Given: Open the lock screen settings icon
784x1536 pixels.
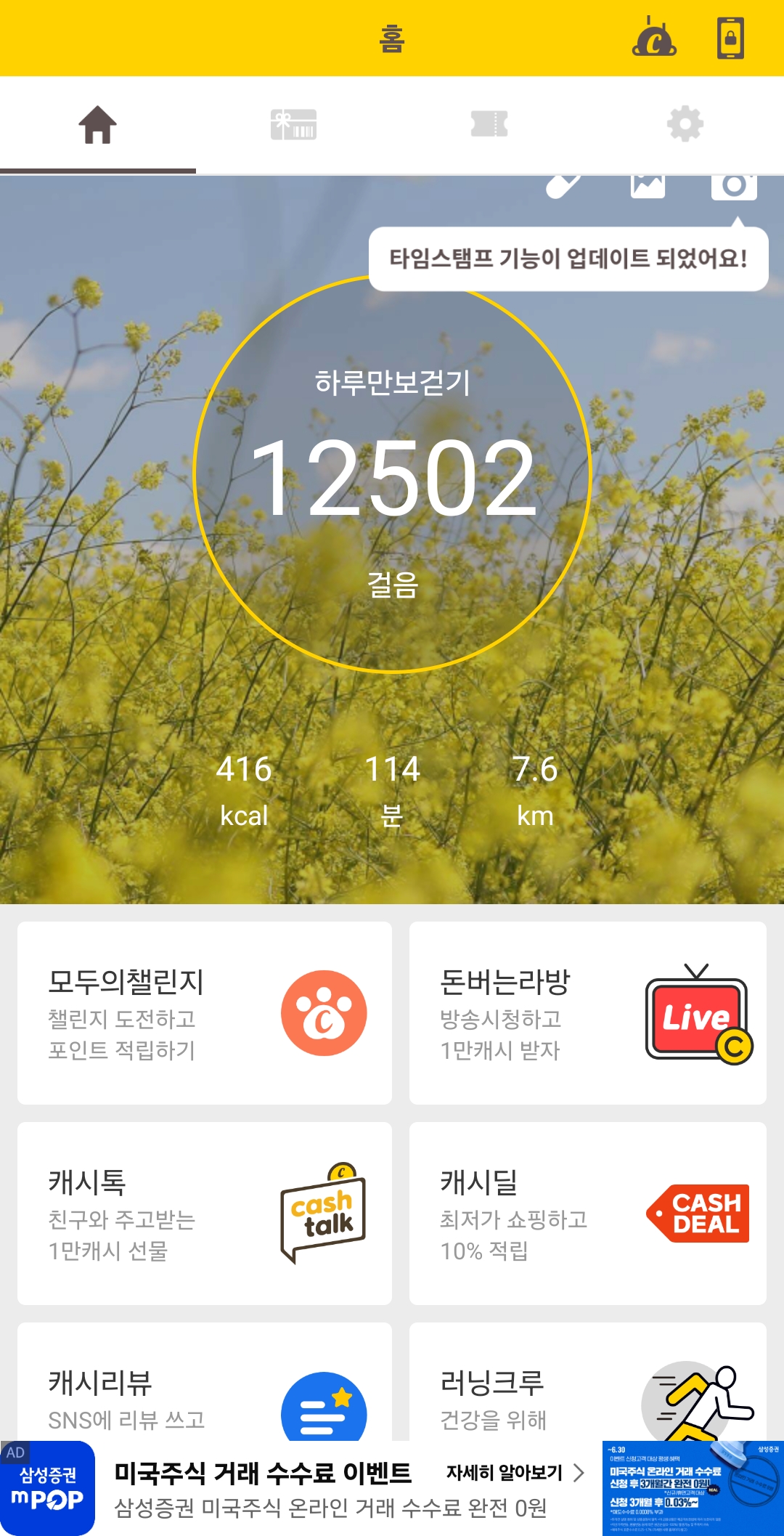Looking at the screenshot, I should pyautogui.click(x=730, y=38).
